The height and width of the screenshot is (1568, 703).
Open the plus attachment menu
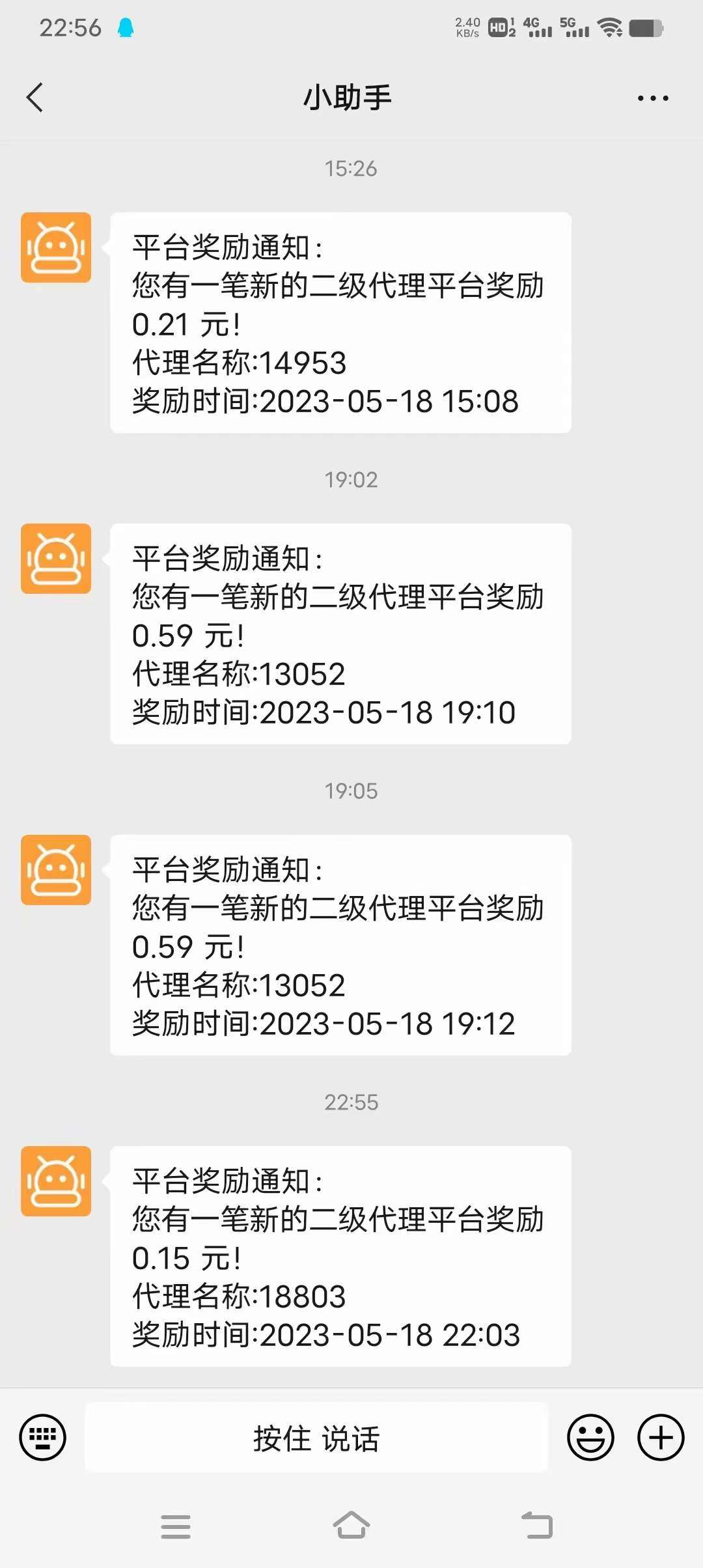tap(660, 1437)
